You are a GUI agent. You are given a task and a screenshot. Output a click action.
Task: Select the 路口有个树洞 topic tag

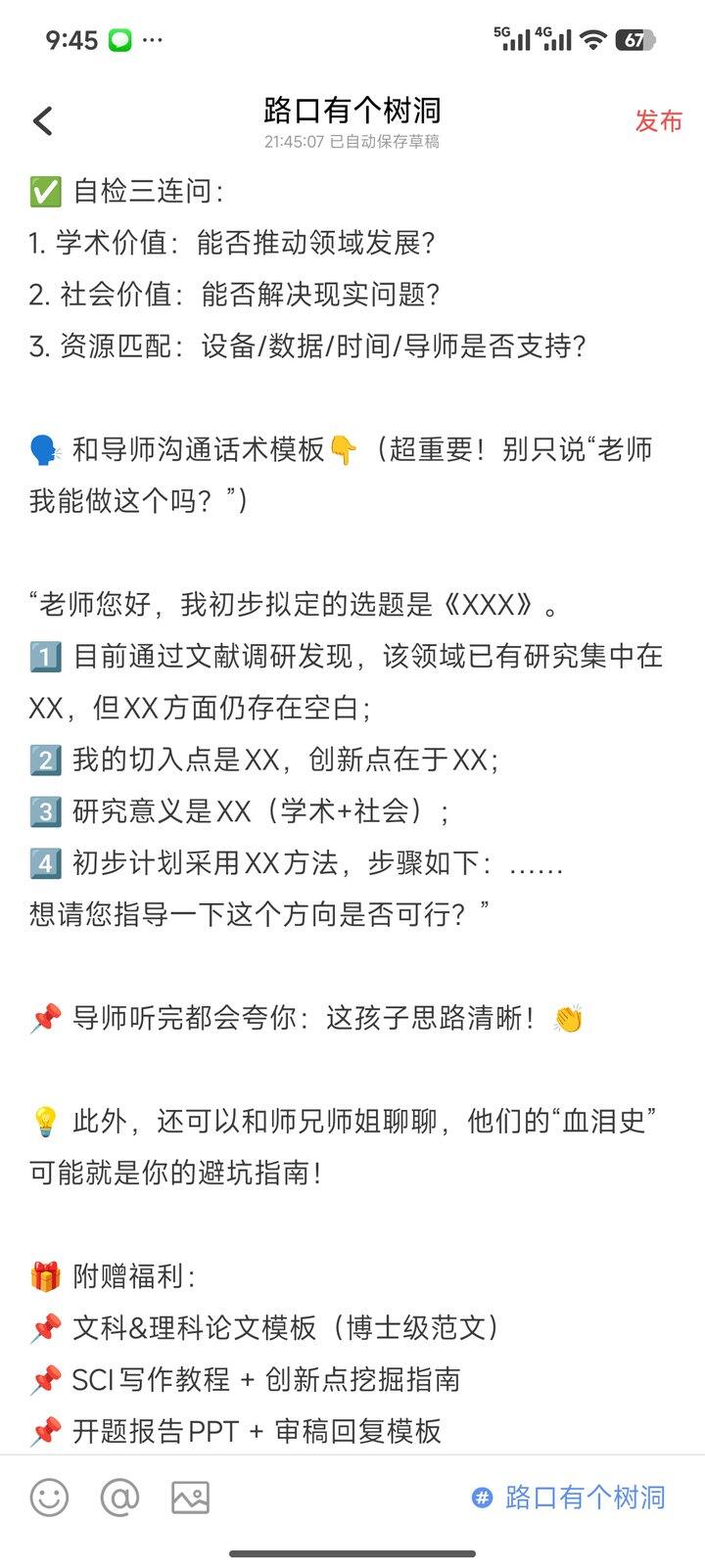569,1498
